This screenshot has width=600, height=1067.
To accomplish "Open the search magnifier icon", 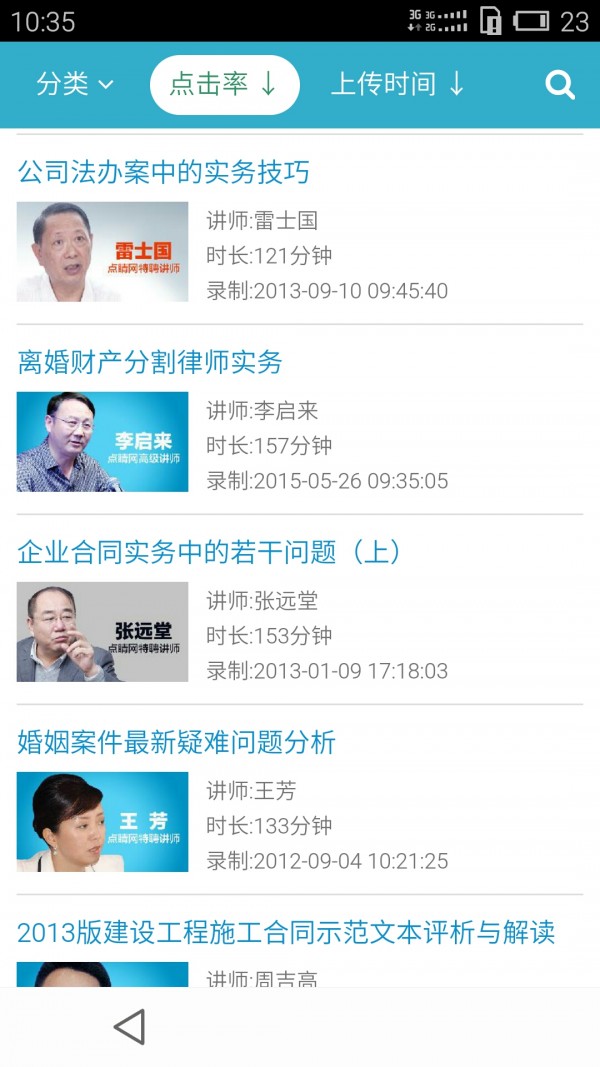I will pos(560,85).
